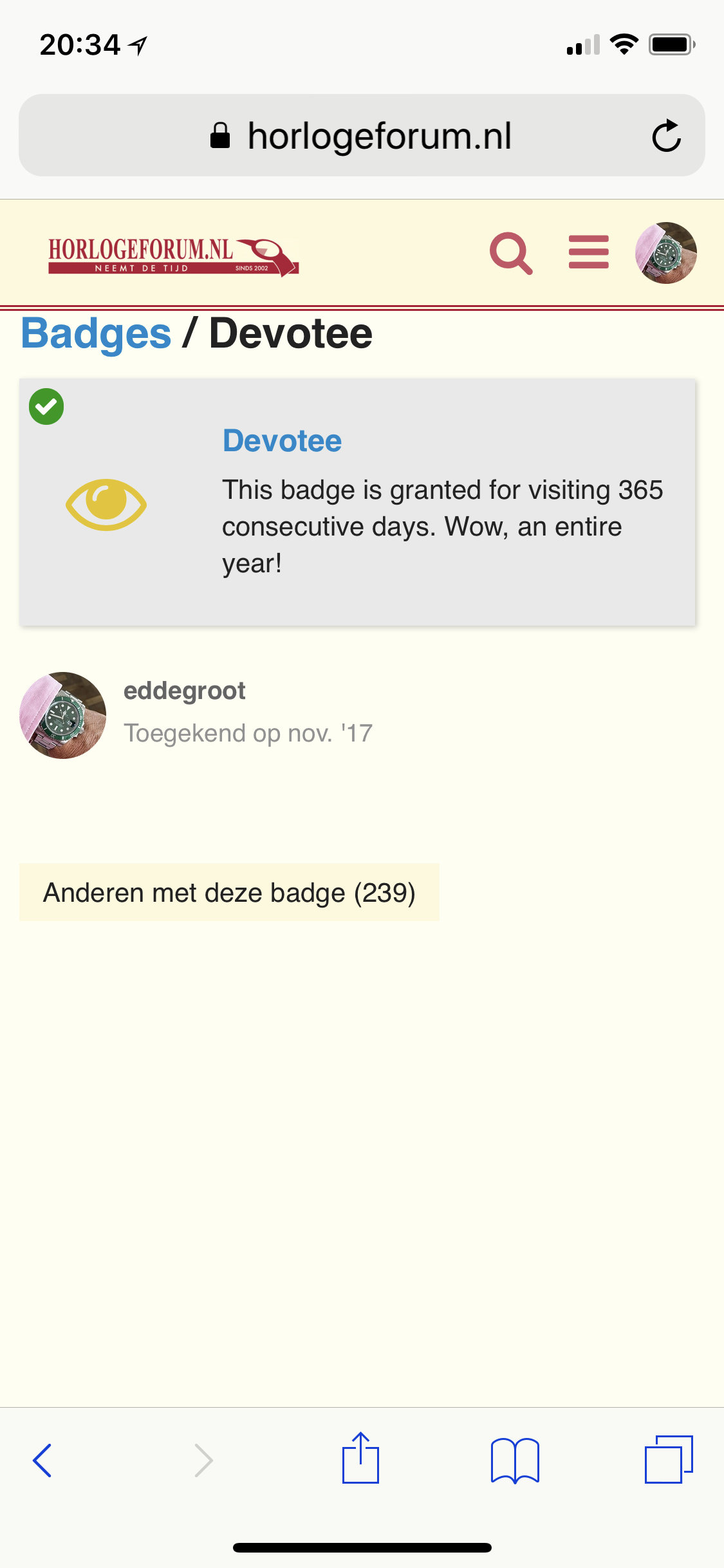This screenshot has height=1568, width=724.
Task: Go to the Badges overview link
Action: (97, 333)
